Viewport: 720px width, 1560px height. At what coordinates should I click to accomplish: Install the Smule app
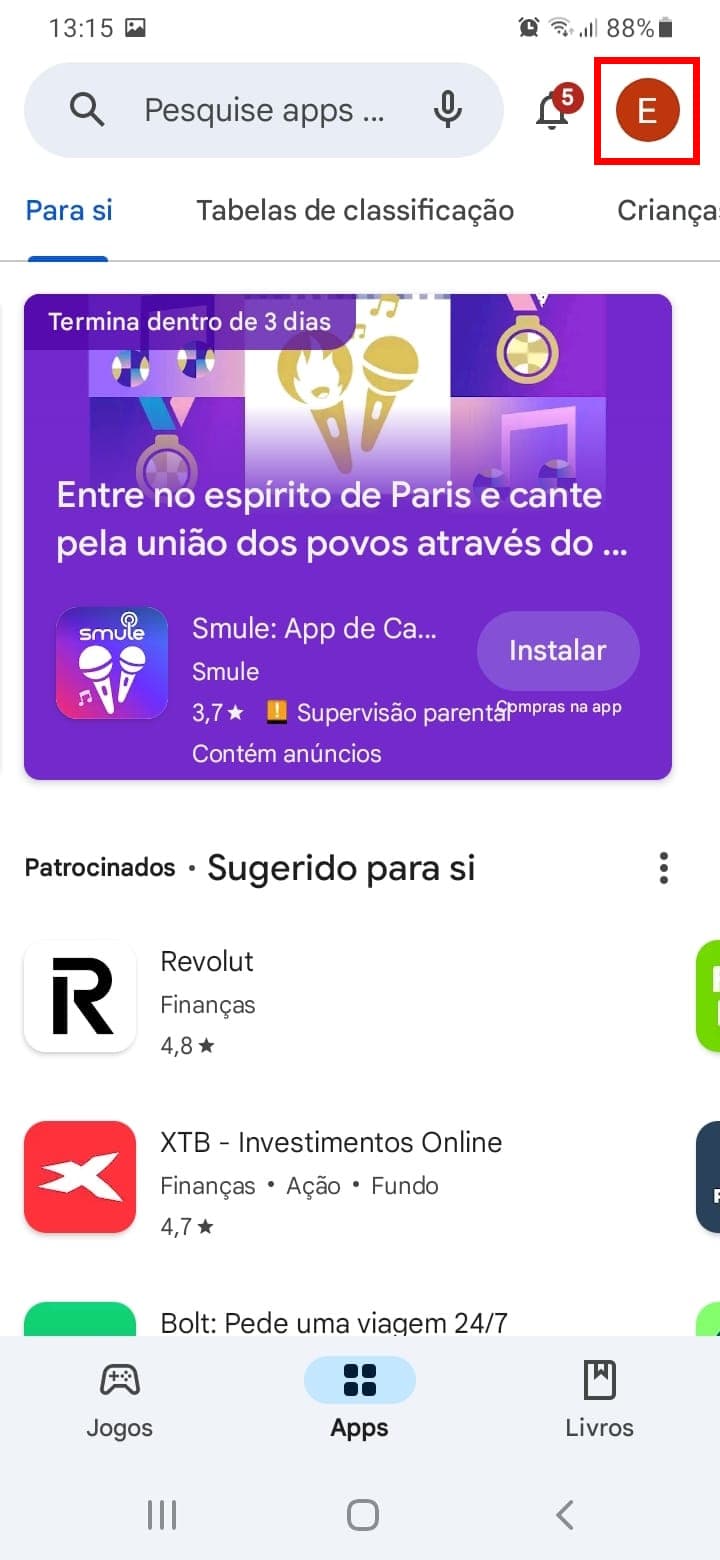coord(558,650)
